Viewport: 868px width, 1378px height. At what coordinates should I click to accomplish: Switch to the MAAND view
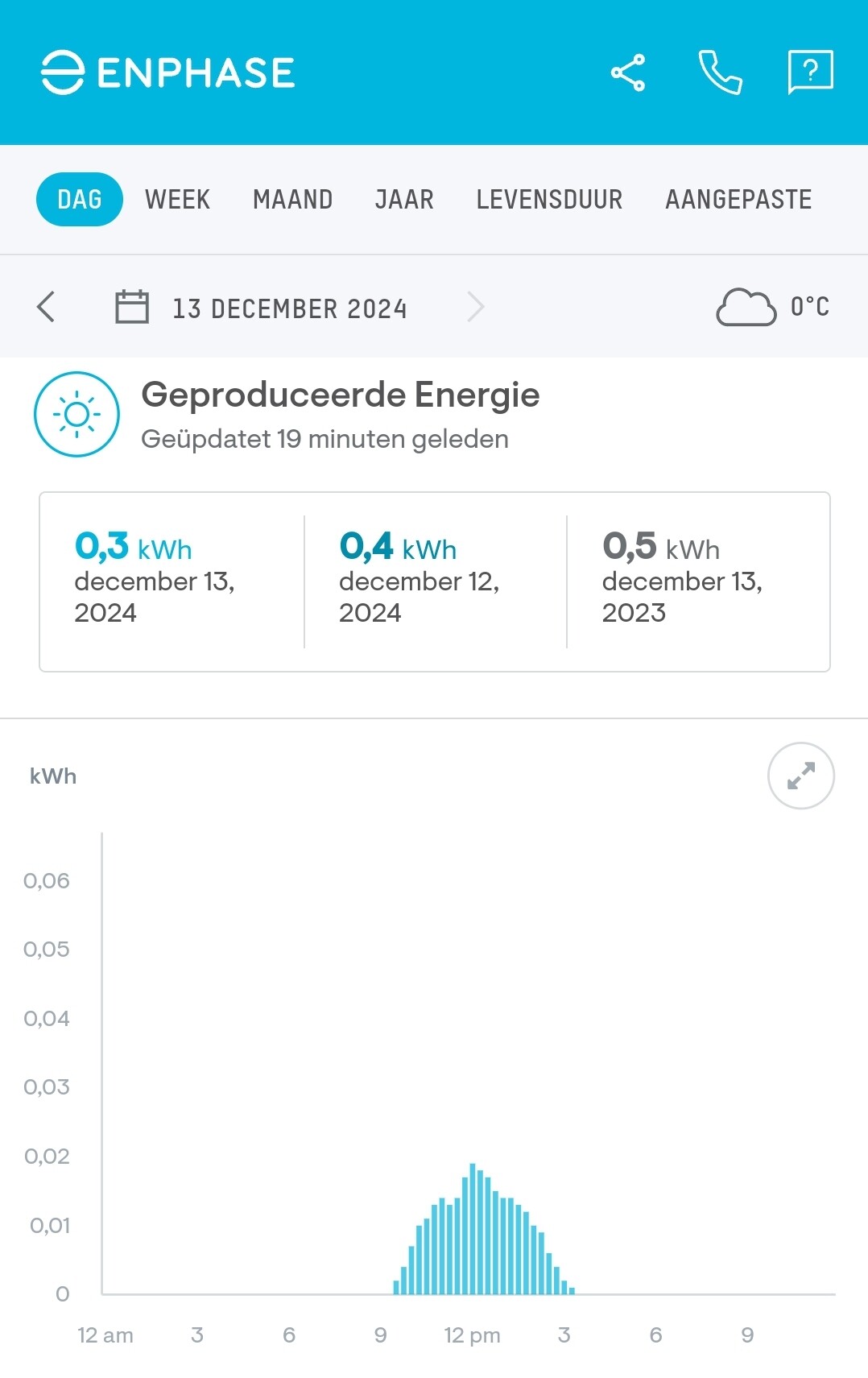tap(292, 200)
